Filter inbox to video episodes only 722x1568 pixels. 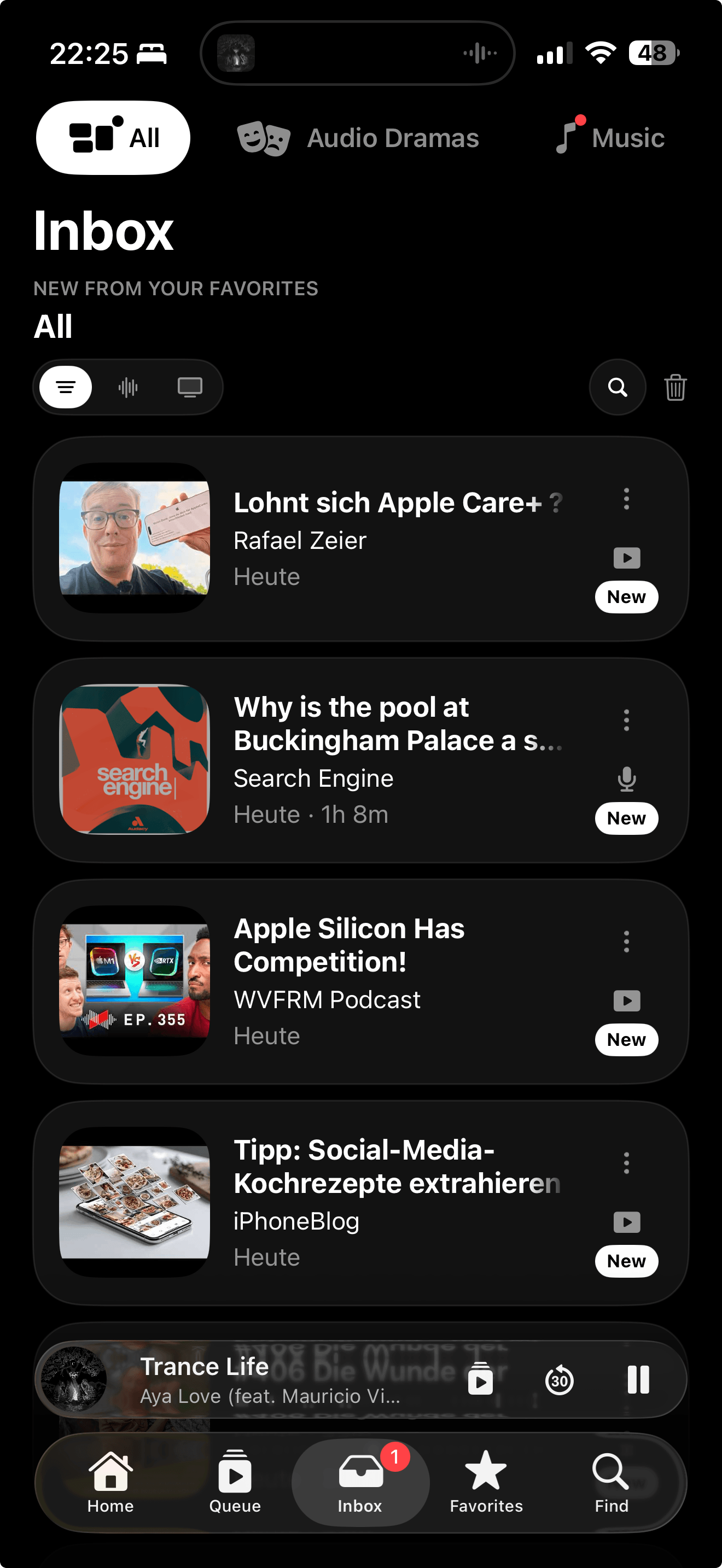click(190, 387)
